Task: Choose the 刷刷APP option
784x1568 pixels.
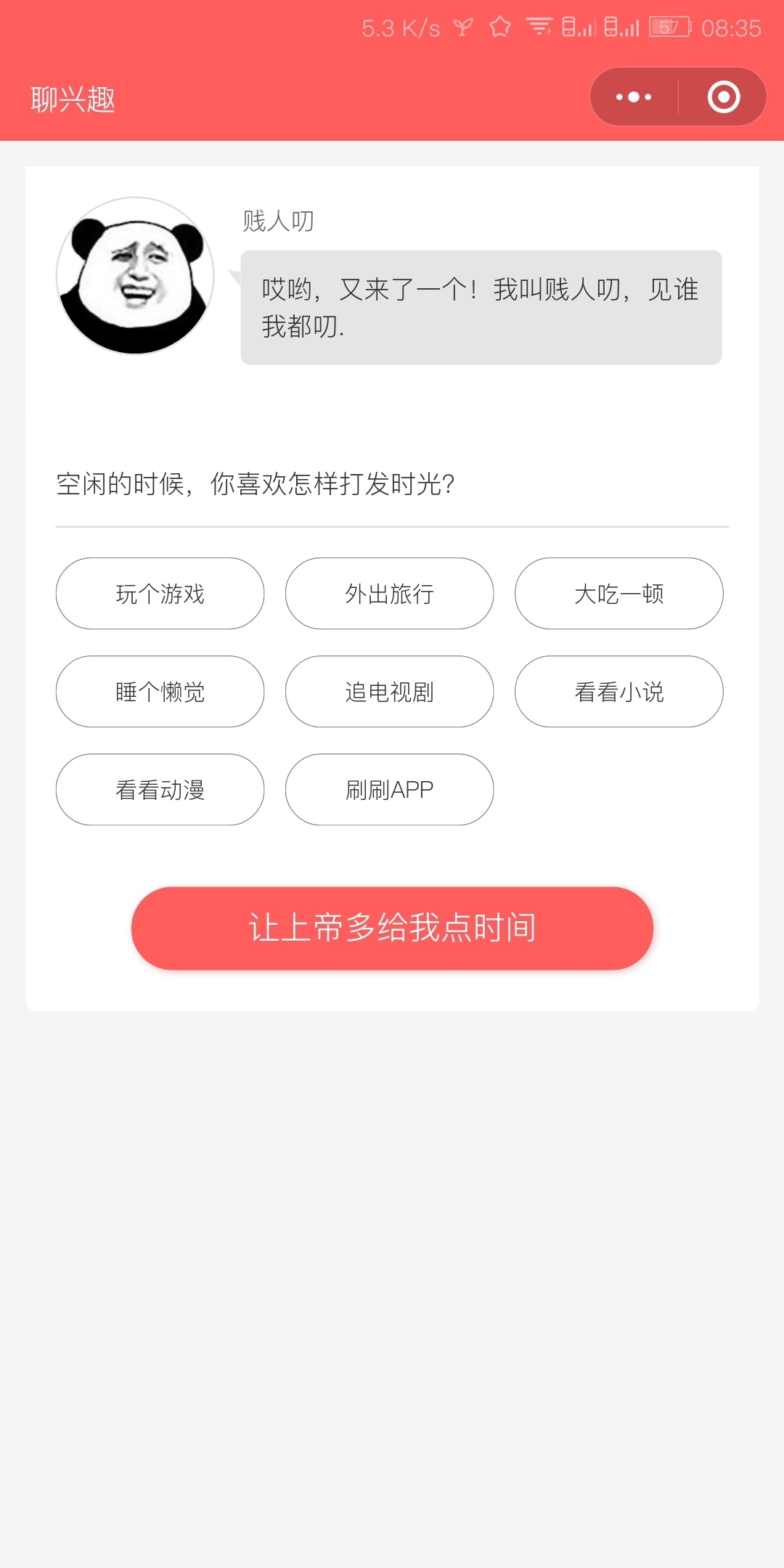Action: [x=390, y=789]
